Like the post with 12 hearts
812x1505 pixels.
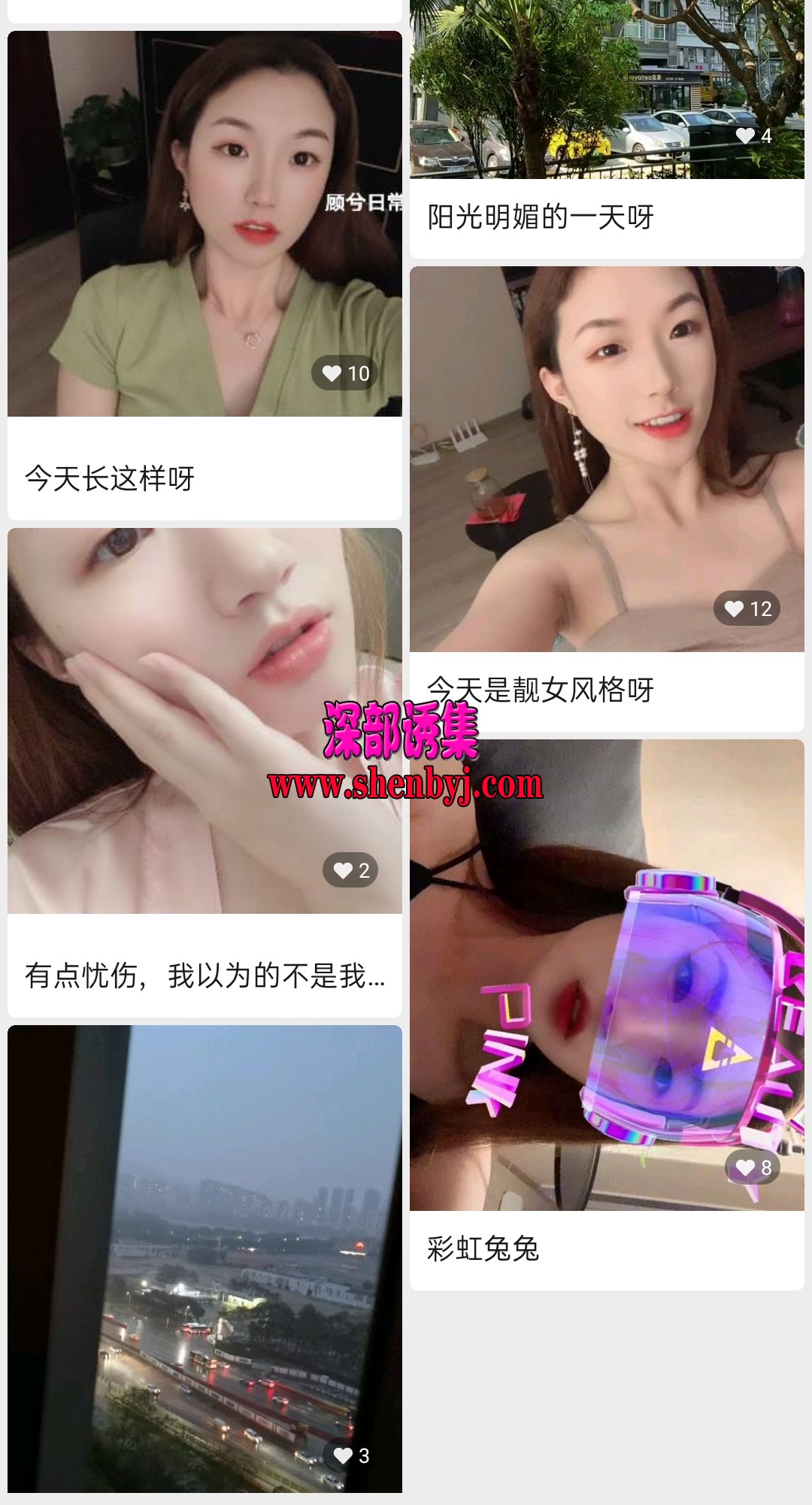[734, 608]
